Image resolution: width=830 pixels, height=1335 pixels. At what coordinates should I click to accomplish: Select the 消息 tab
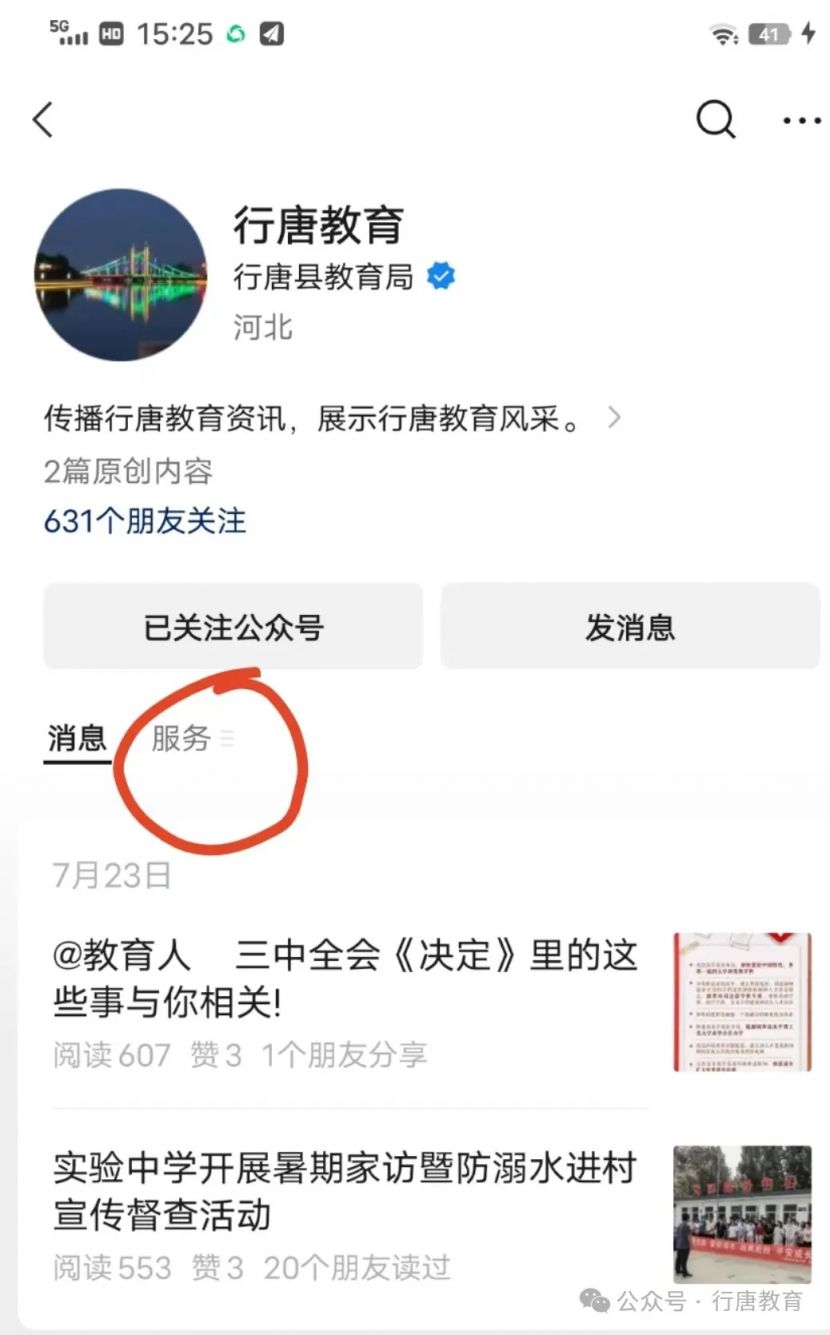pos(77,738)
